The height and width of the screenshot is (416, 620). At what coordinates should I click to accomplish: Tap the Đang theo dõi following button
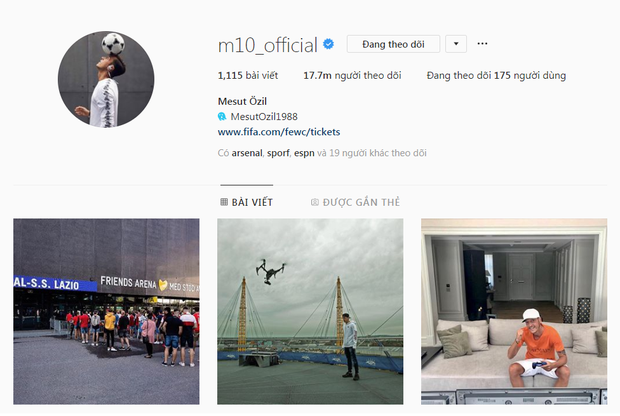[x=393, y=44]
